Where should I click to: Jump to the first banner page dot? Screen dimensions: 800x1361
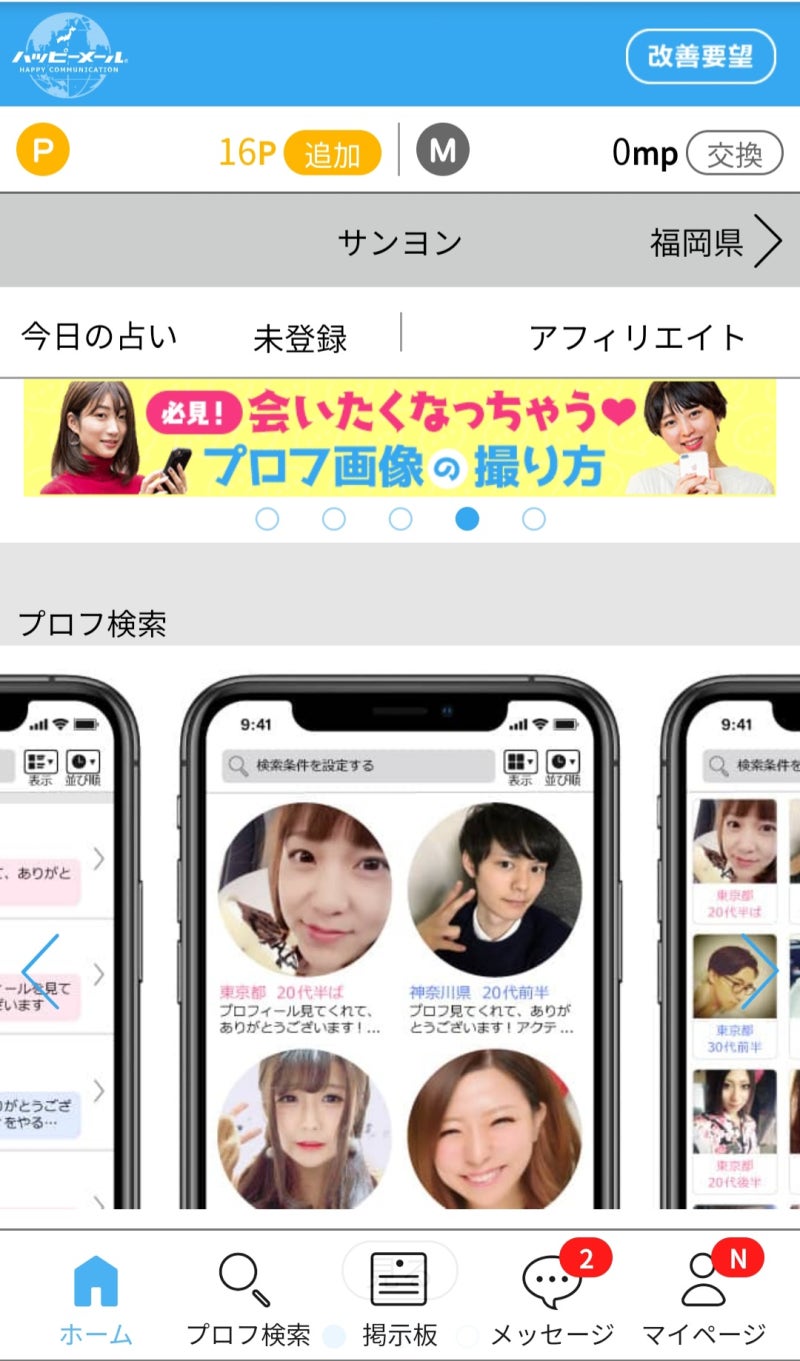(x=267, y=519)
